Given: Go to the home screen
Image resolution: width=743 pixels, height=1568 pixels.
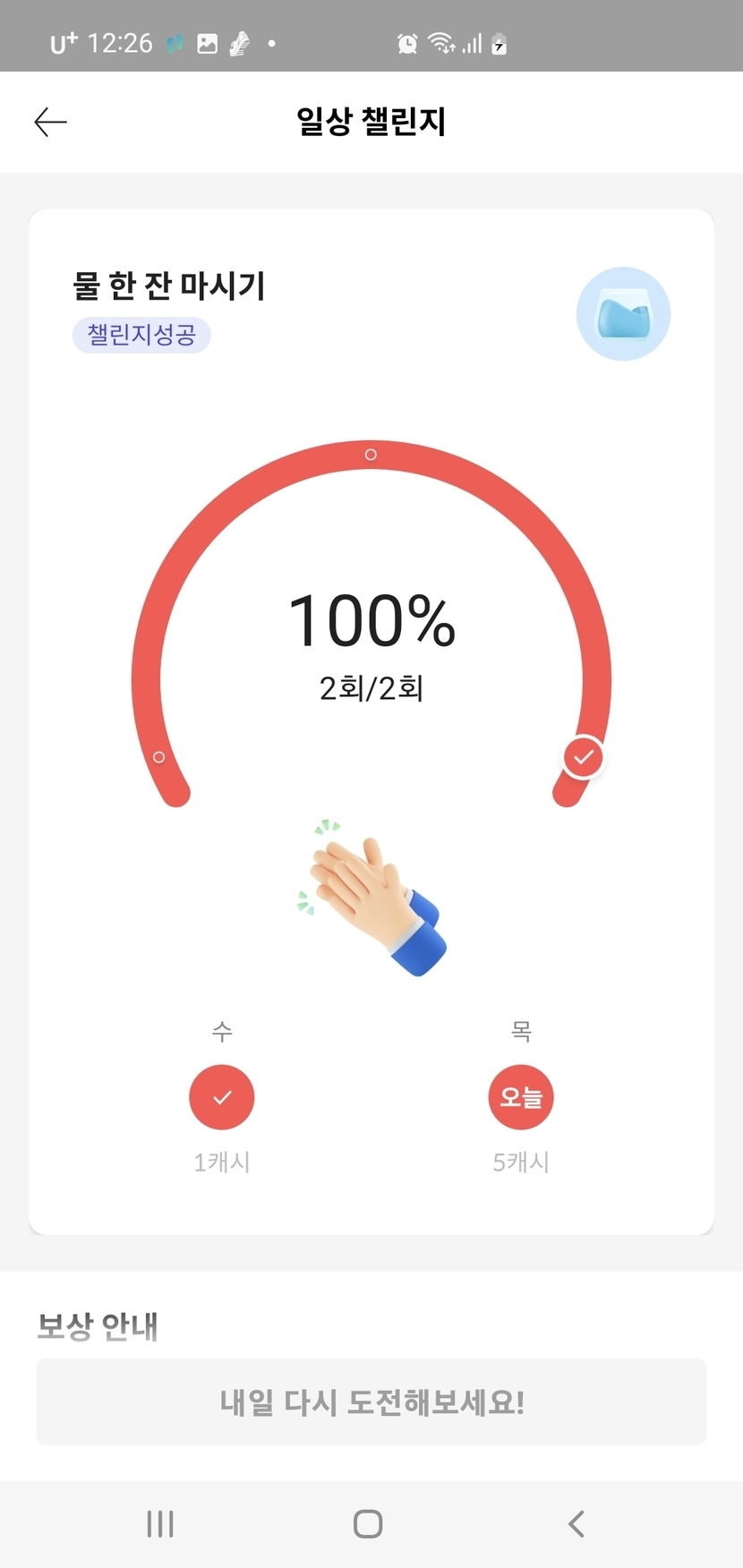Looking at the screenshot, I should (x=368, y=1524).
